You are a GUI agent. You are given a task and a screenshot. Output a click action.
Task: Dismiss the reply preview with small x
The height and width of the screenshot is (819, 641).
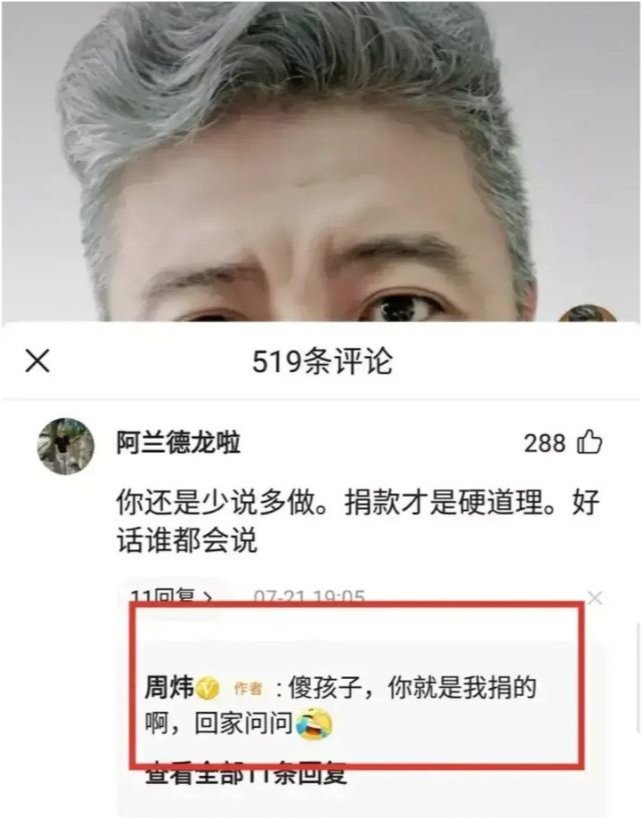(595, 598)
